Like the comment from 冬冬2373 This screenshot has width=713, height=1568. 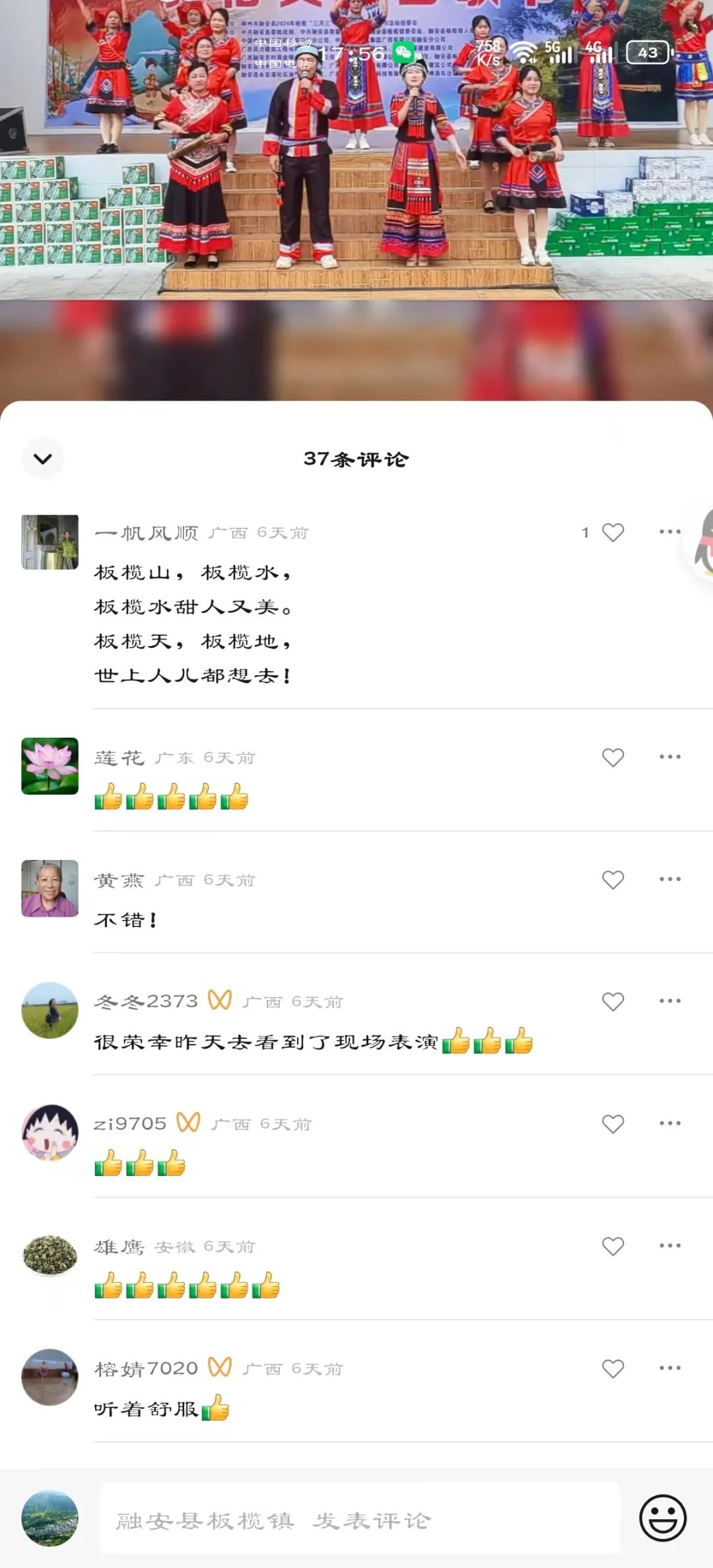[613, 1002]
